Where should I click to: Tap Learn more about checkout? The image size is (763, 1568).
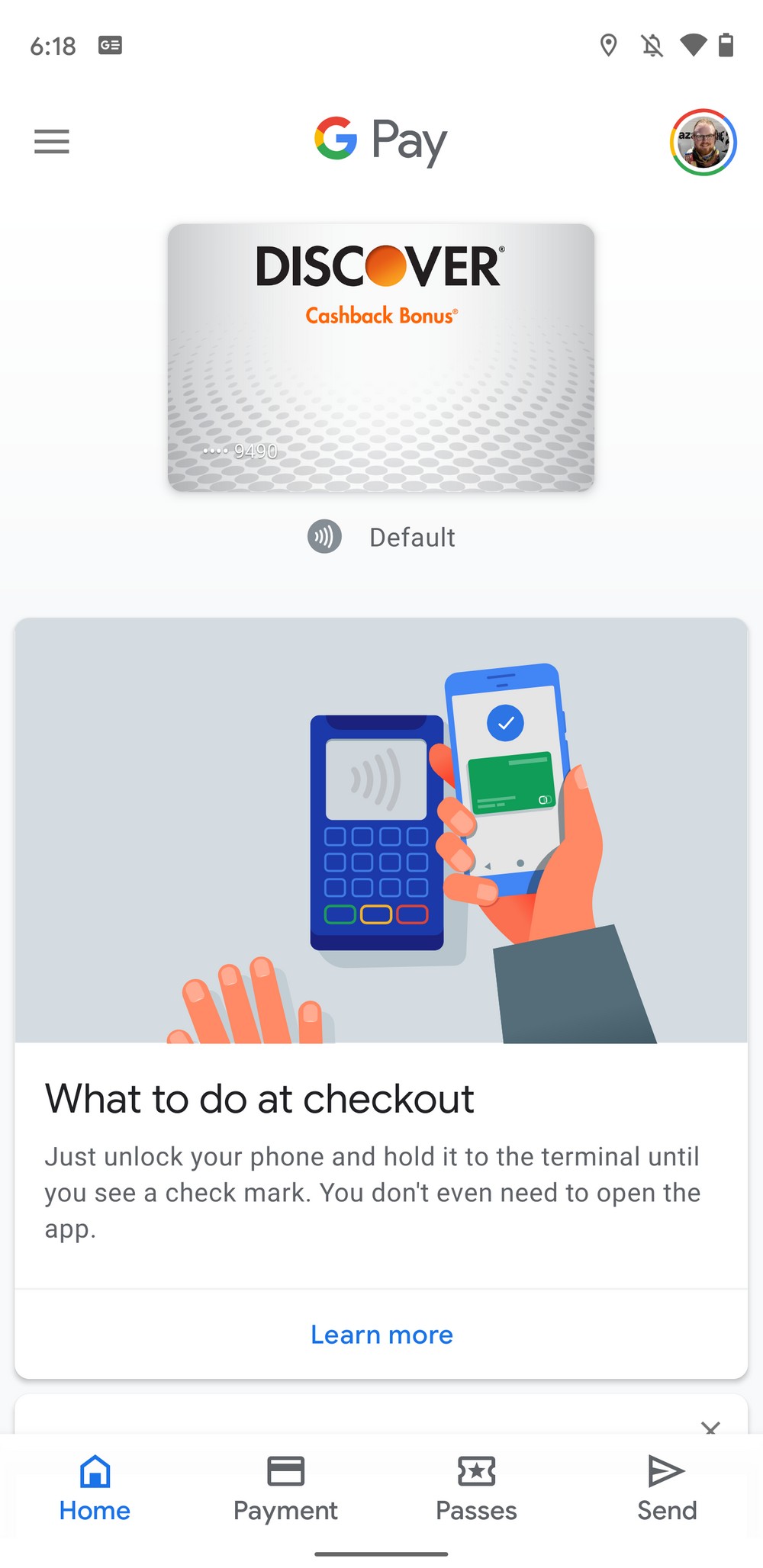point(381,1335)
